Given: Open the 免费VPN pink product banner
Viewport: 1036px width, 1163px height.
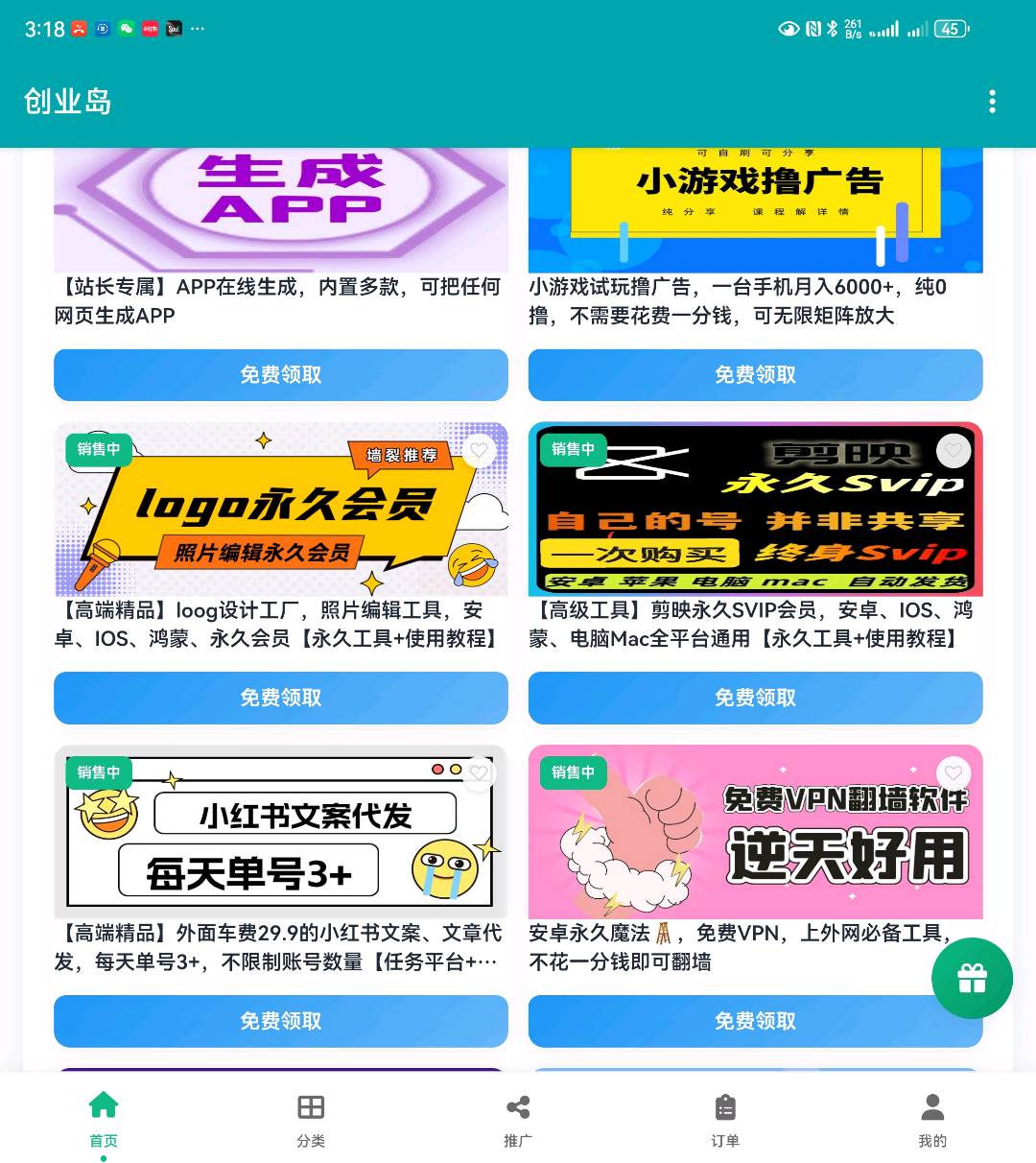Looking at the screenshot, I should pos(755,832).
